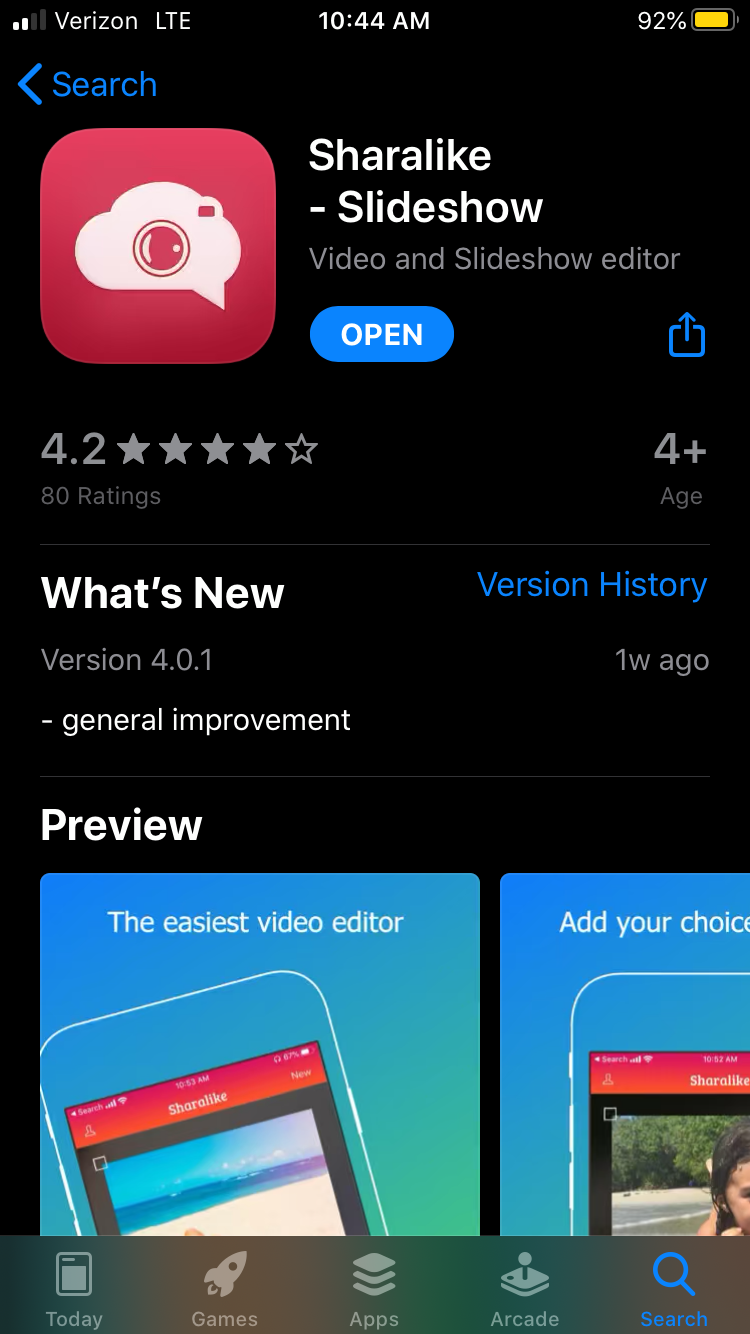Viewport: 750px width, 1334px height.
Task: View Version History
Action: [591, 585]
